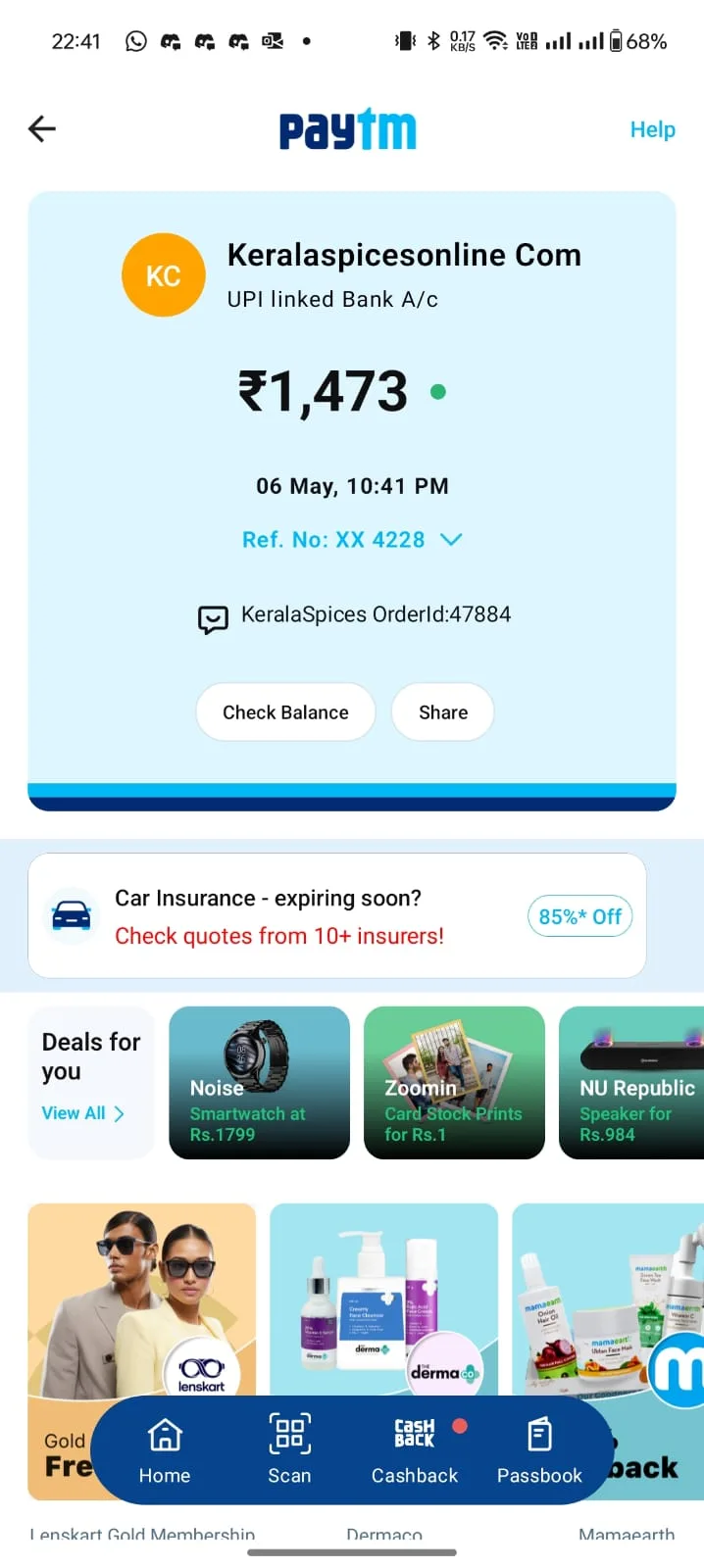Image resolution: width=704 pixels, height=1568 pixels.
Task: Open the Zoomin Card Stock Prints deal
Action: point(454,1083)
